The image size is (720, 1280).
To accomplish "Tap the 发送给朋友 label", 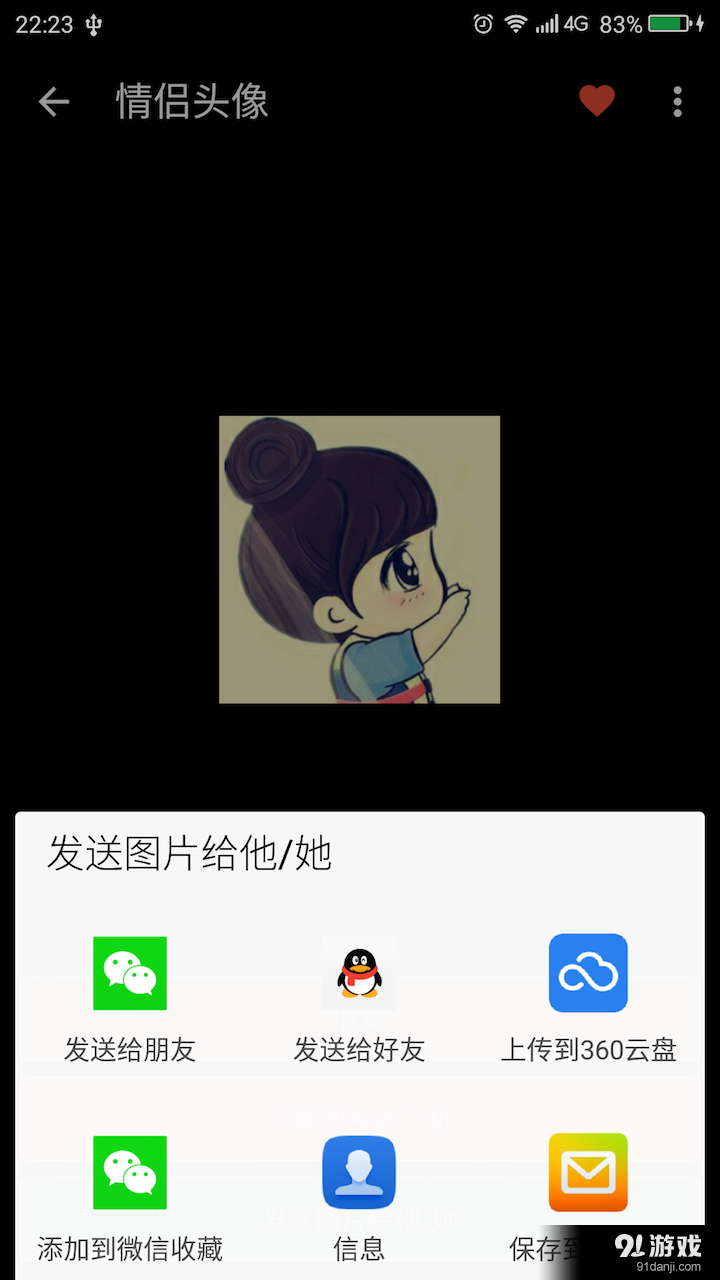I will coord(129,1050).
